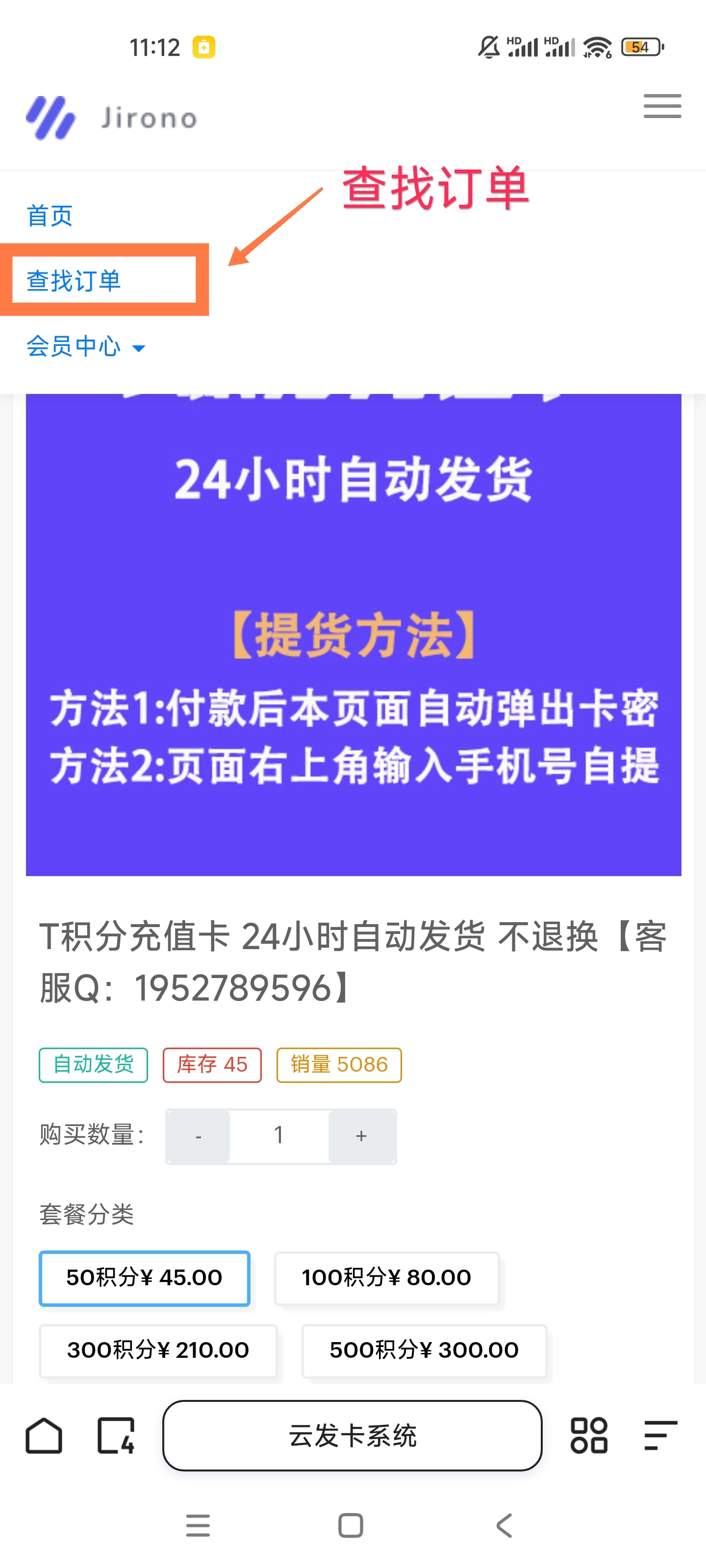Tap the system back button
706x1568 pixels.
(504, 1525)
